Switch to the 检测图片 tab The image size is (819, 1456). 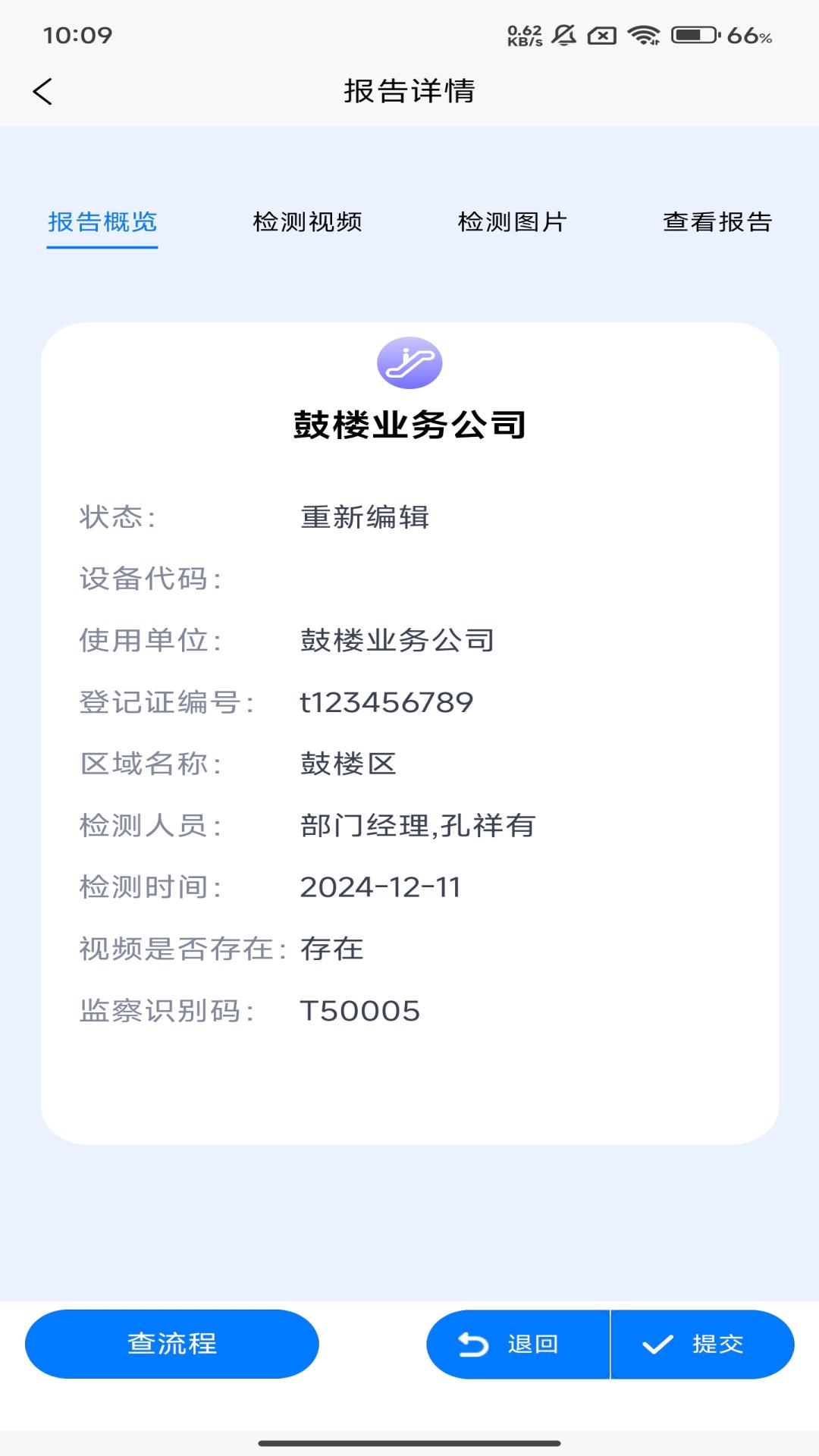[x=513, y=222]
